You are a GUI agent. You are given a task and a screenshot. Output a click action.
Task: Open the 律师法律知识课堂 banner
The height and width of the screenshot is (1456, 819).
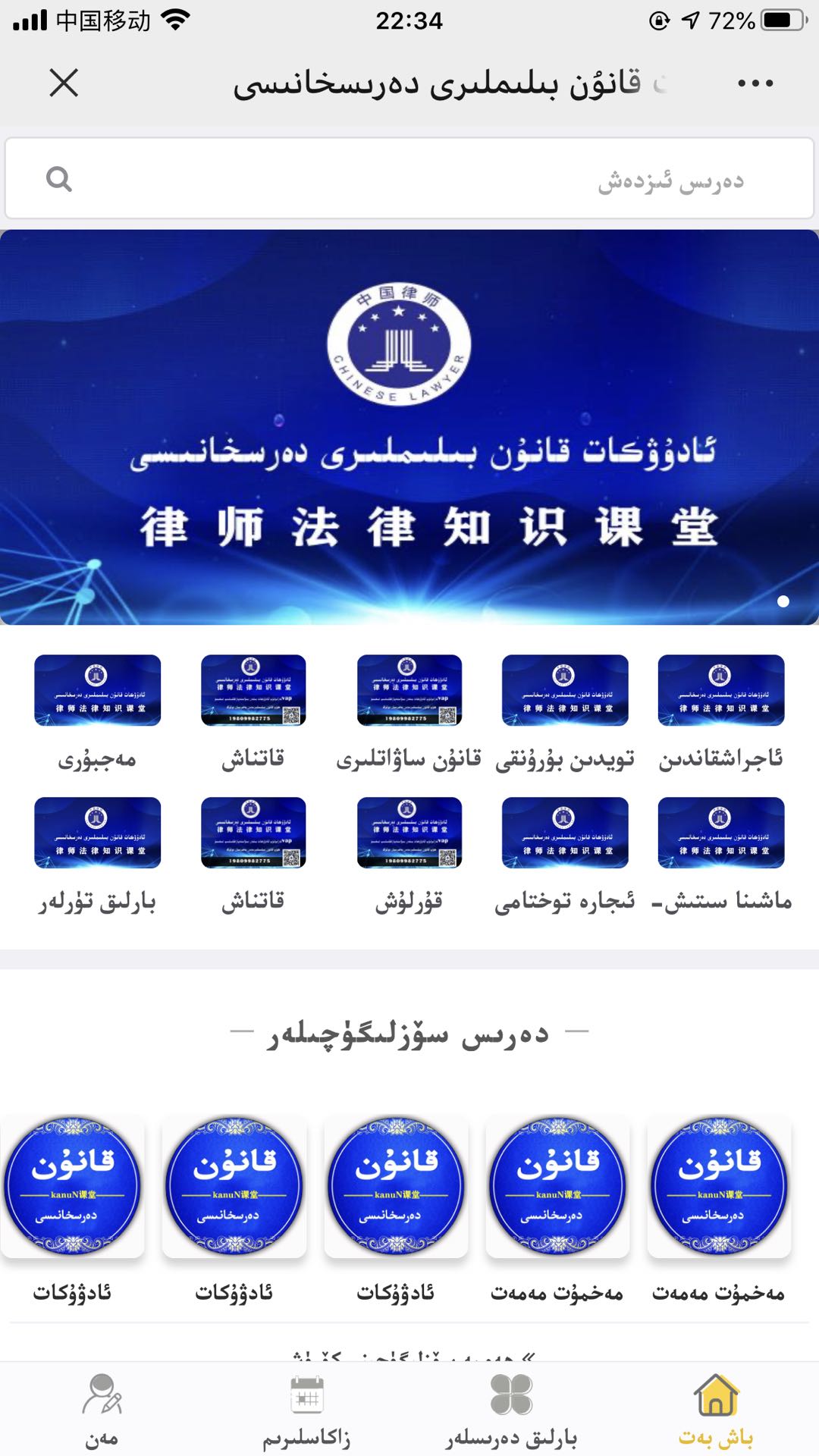(x=409, y=427)
